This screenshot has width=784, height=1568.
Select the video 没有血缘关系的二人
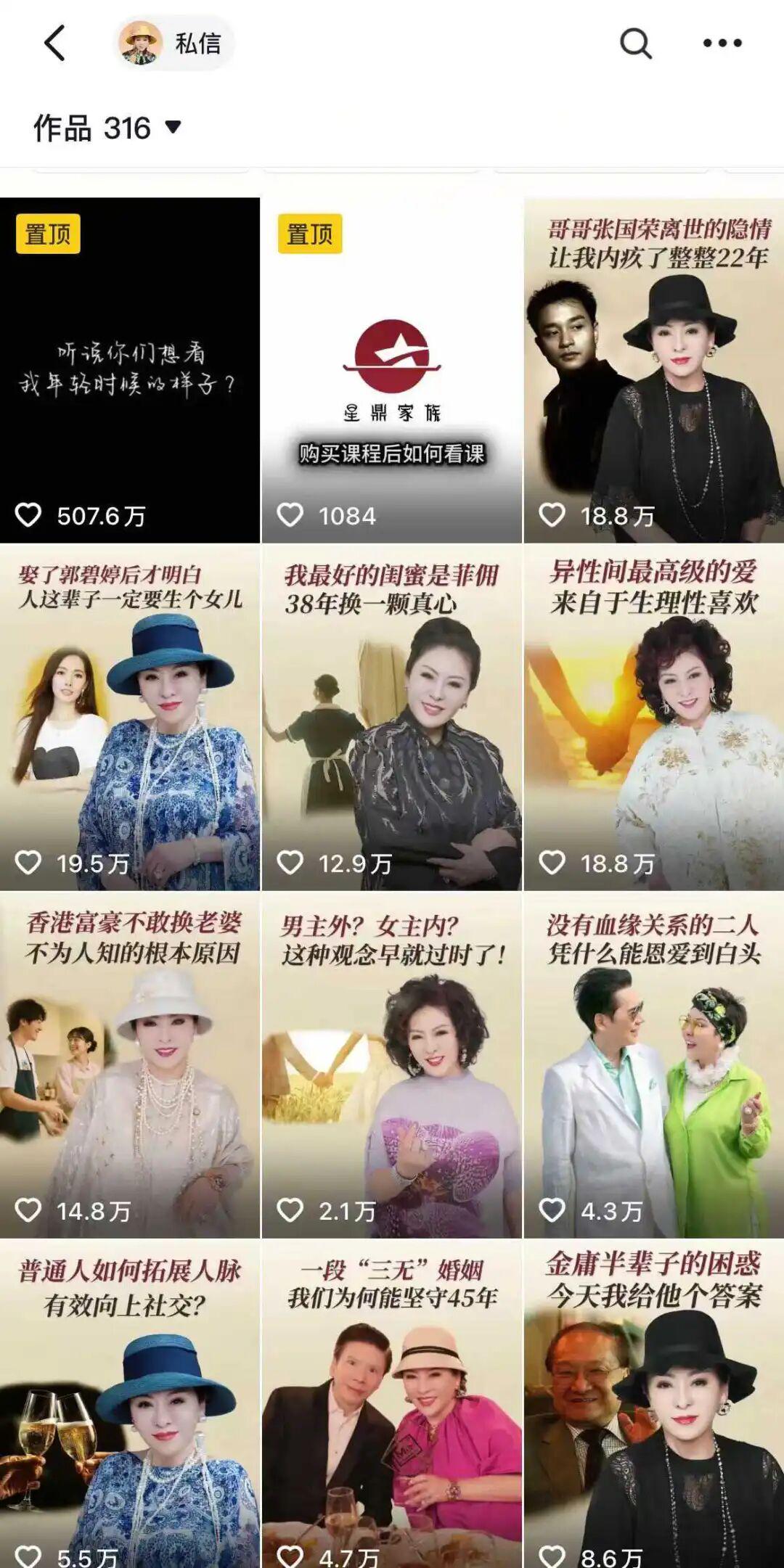(654, 1065)
